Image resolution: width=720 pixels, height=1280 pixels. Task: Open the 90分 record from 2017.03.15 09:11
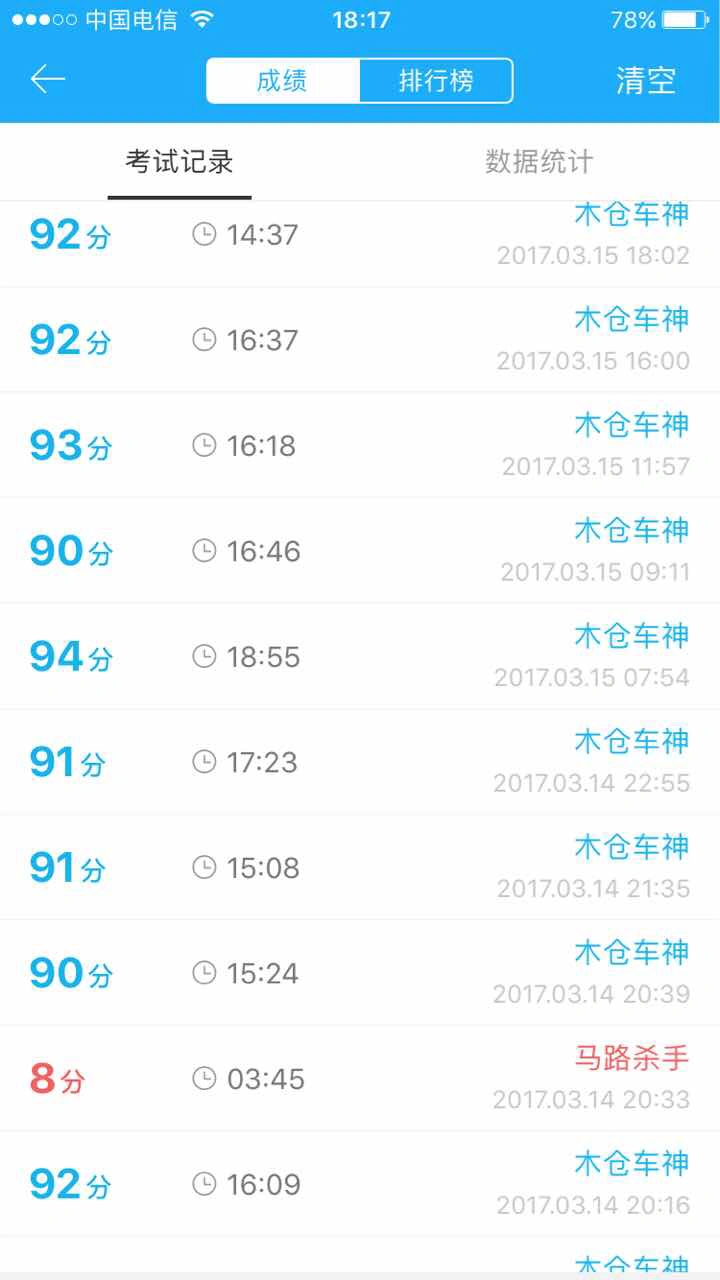point(360,551)
